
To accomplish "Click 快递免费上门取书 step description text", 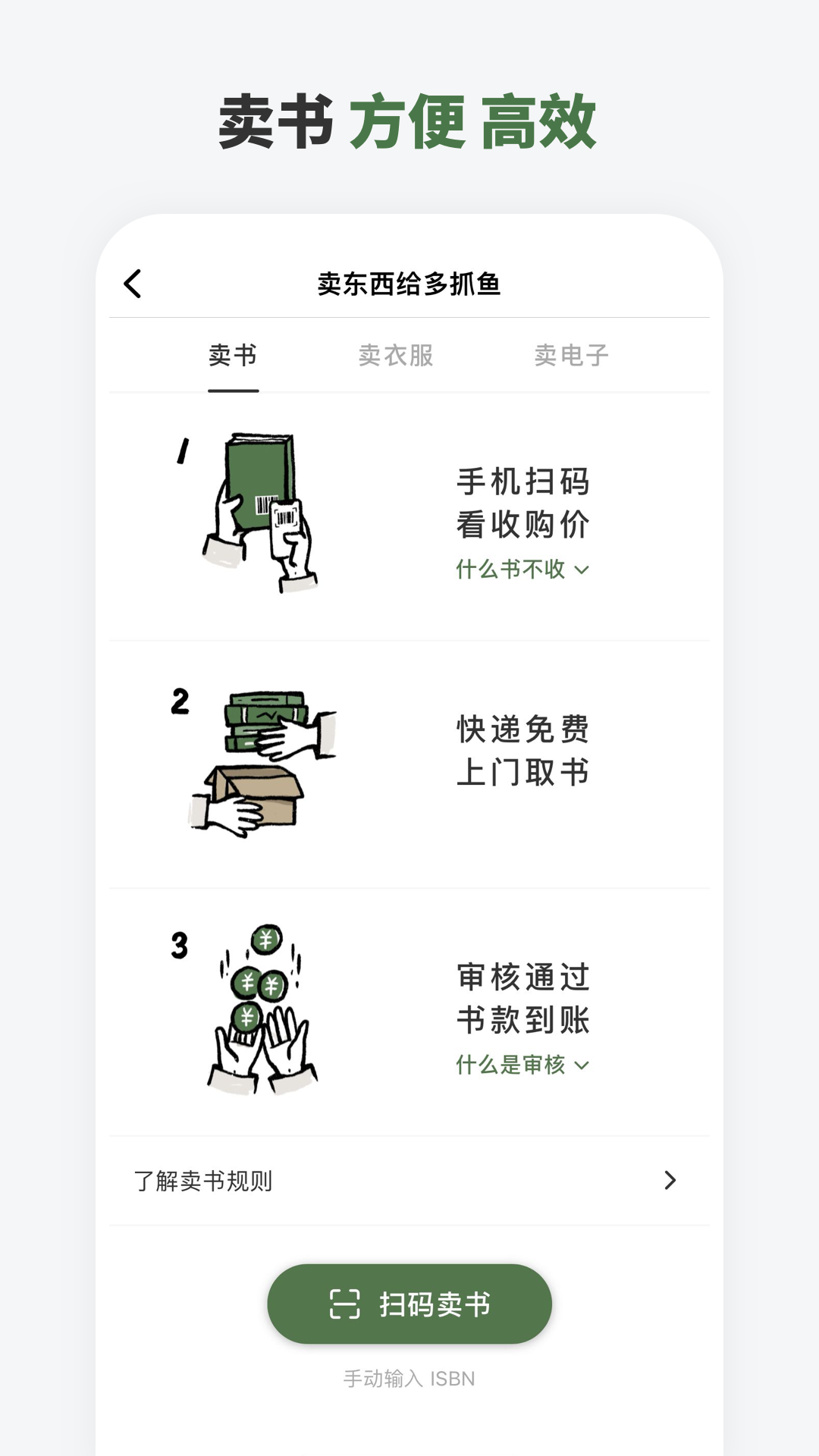I will click(x=523, y=752).
